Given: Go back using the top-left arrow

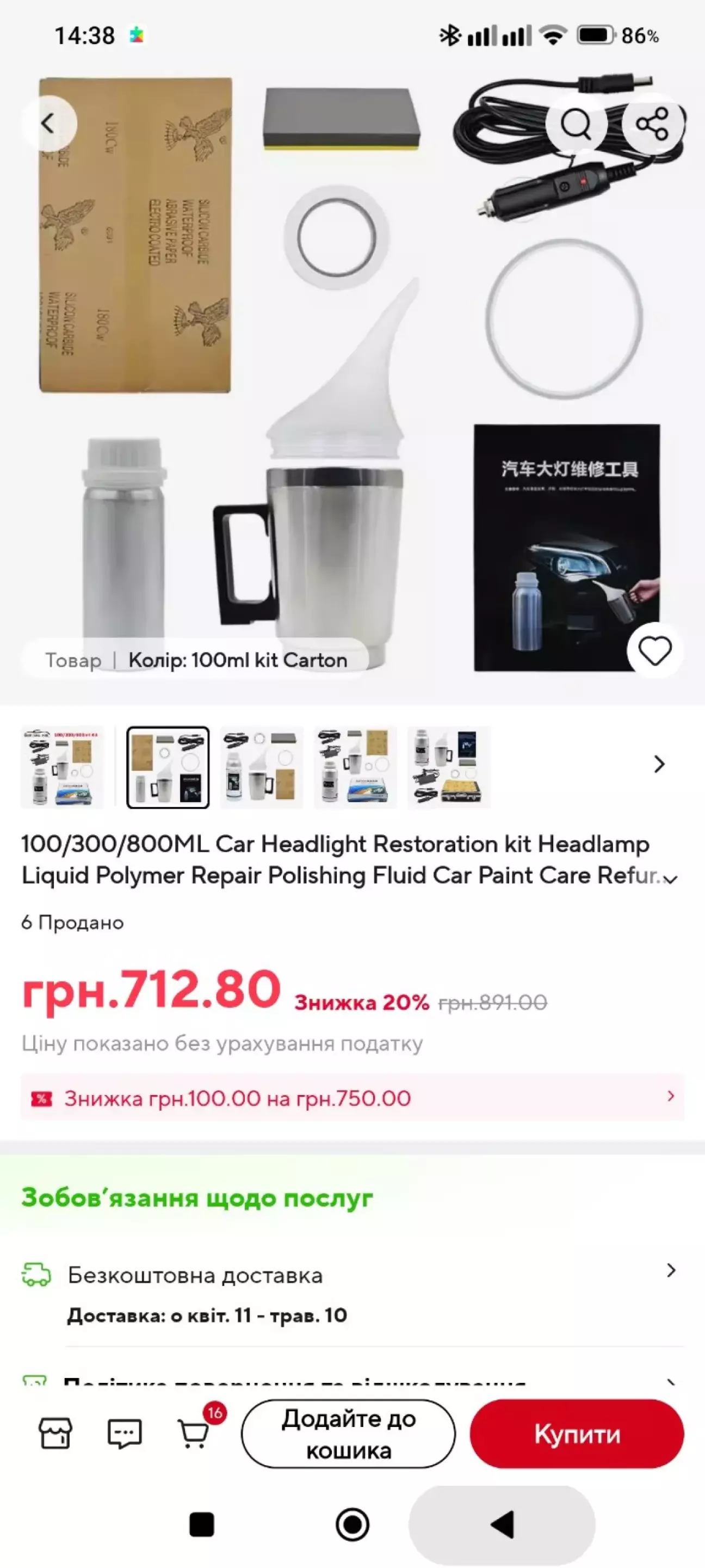Looking at the screenshot, I should [x=48, y=124].
